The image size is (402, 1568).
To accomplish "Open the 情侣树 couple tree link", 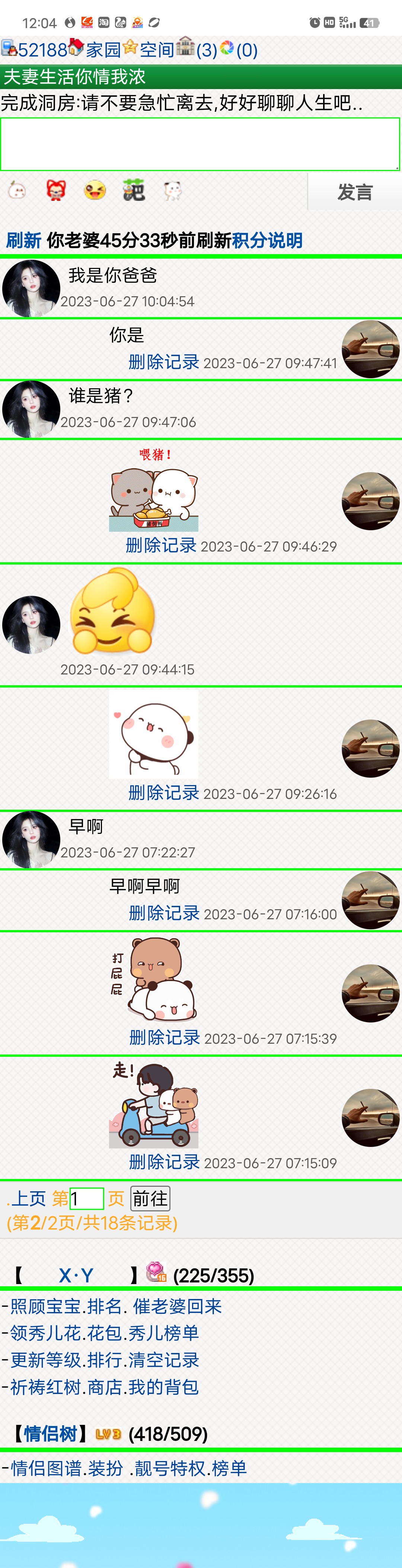I will tap(50, 1434).
